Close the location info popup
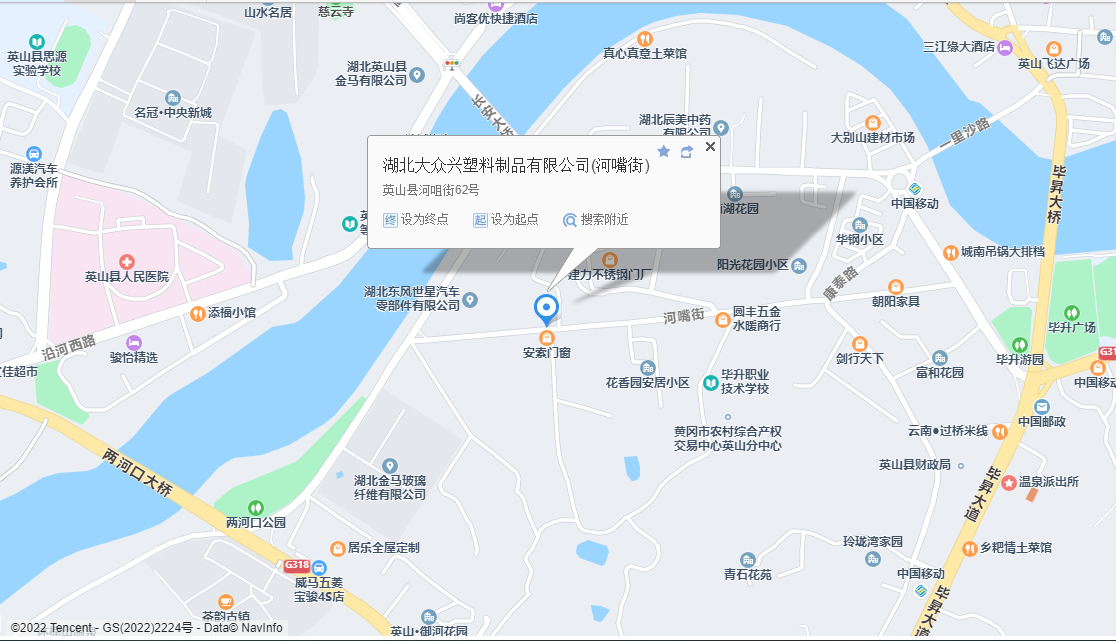Viewport: 1116px width, 641px height. [710, 147]
